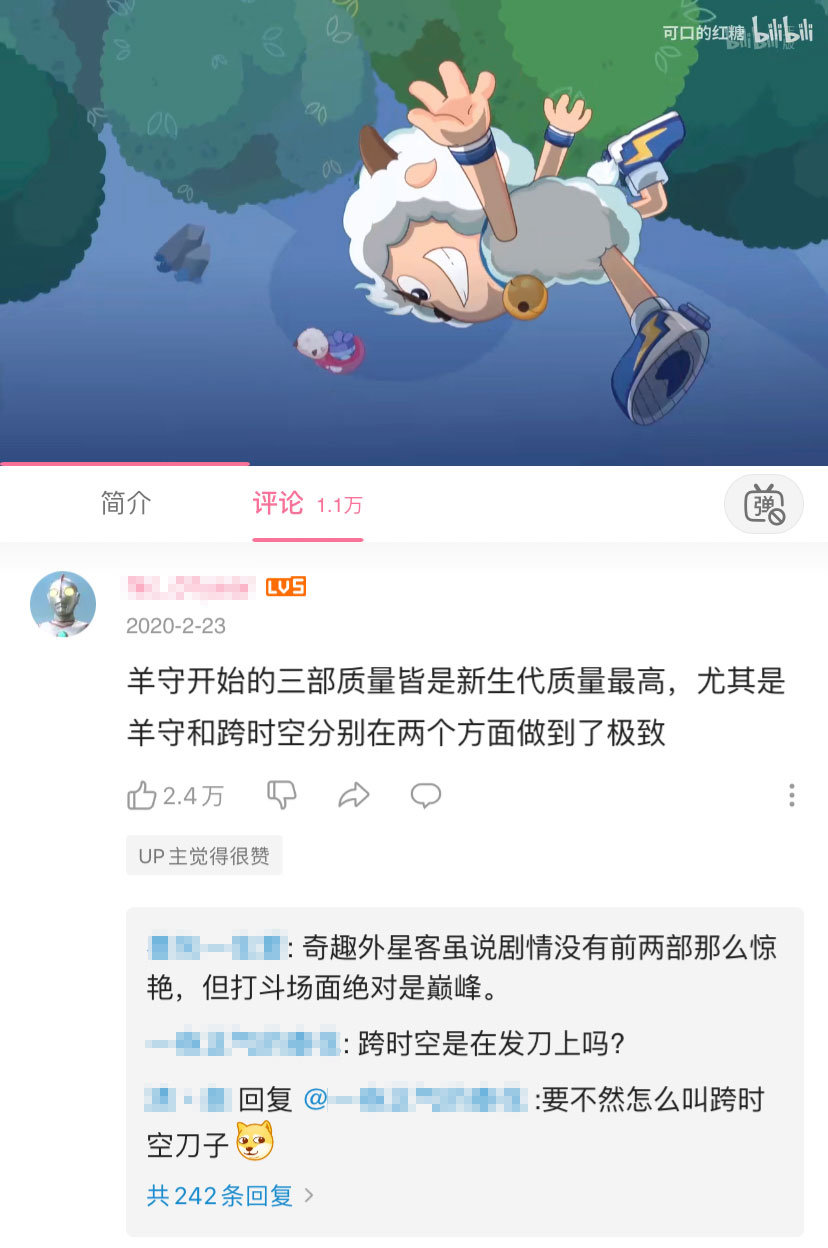
Task: Open the commenter's Ultraman avatar
Action: pos(62,604)
